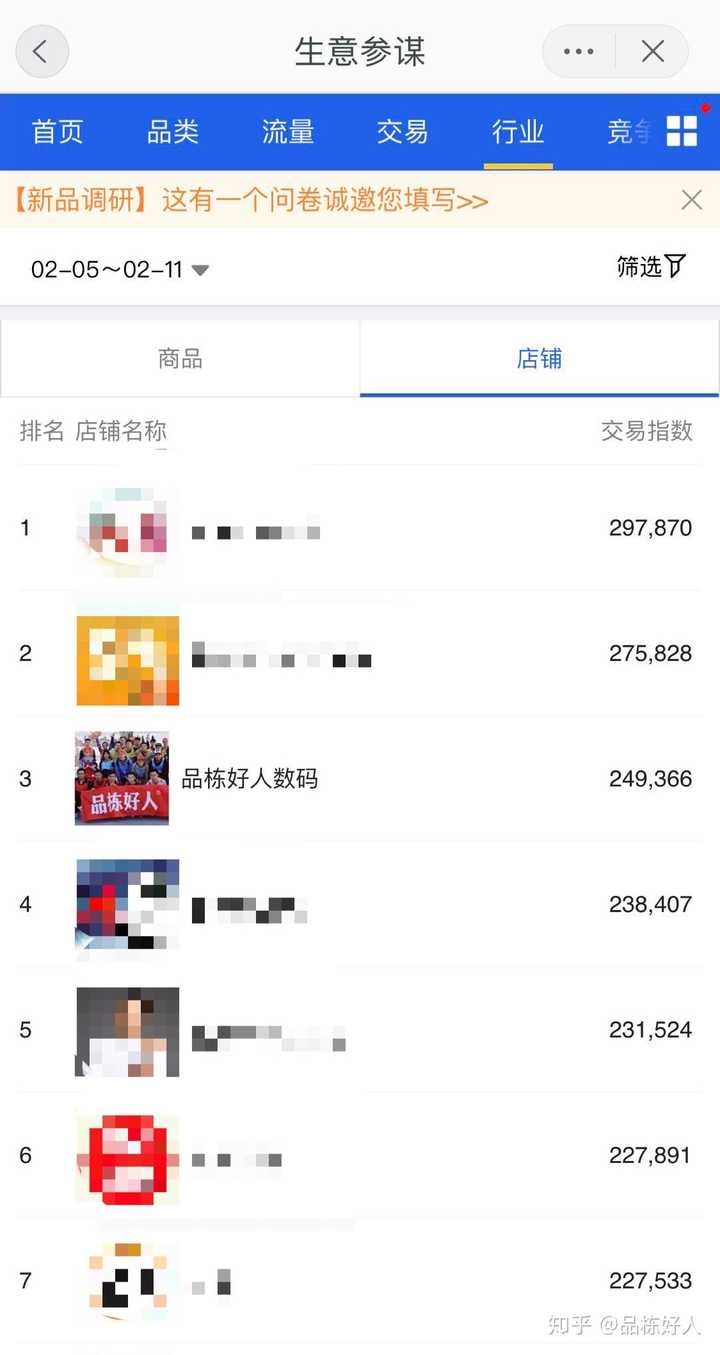Open the rank 5 store with index 231,524

coord(360,1030)
